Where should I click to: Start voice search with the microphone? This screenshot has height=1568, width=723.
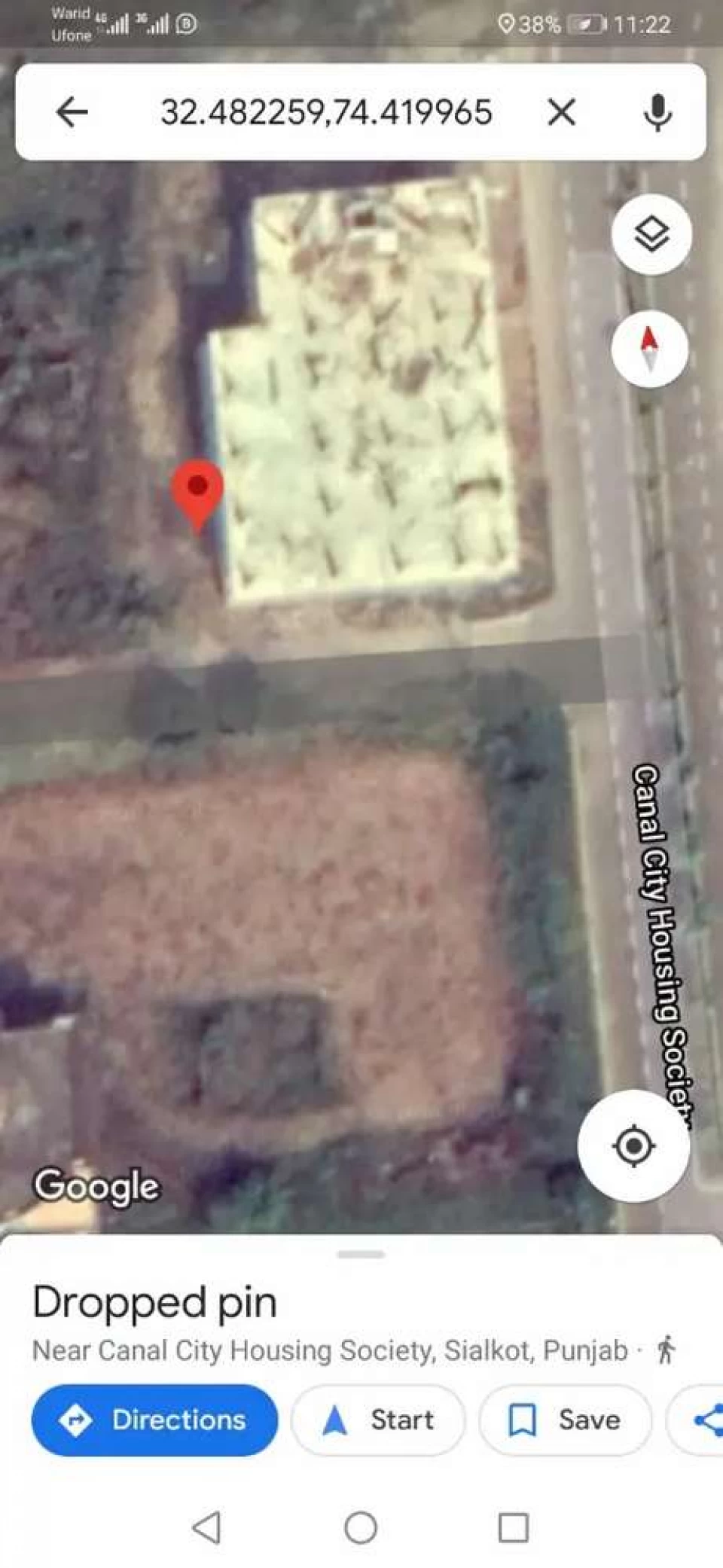click(657, 112)
